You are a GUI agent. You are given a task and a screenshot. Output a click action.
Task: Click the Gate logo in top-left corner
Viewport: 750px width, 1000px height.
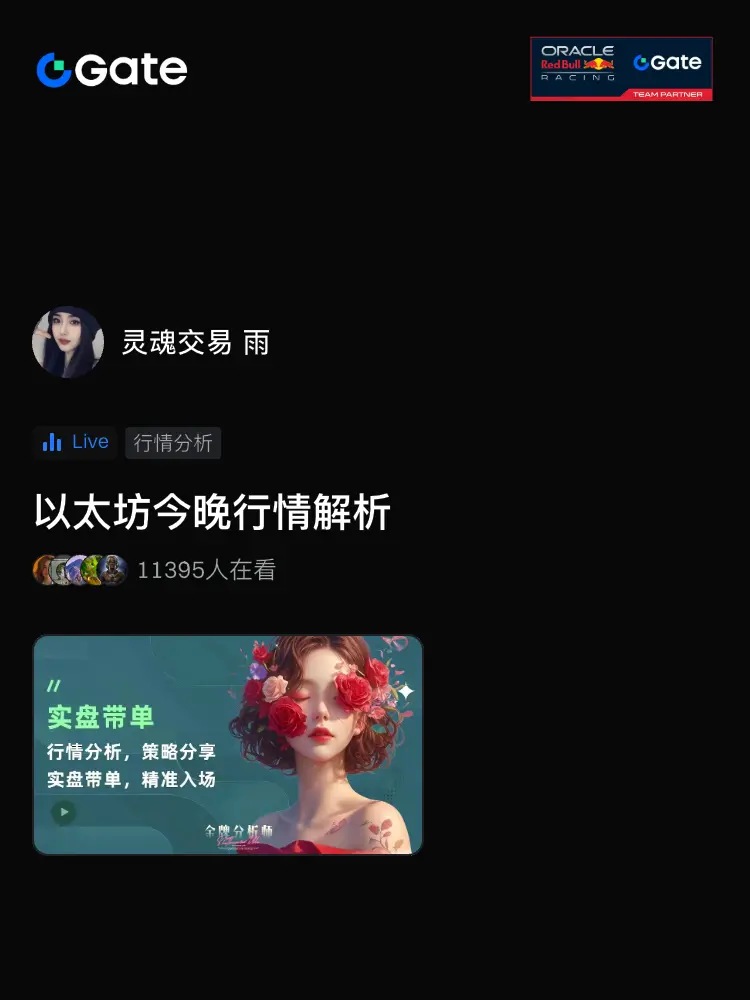[x=110, y=69]
